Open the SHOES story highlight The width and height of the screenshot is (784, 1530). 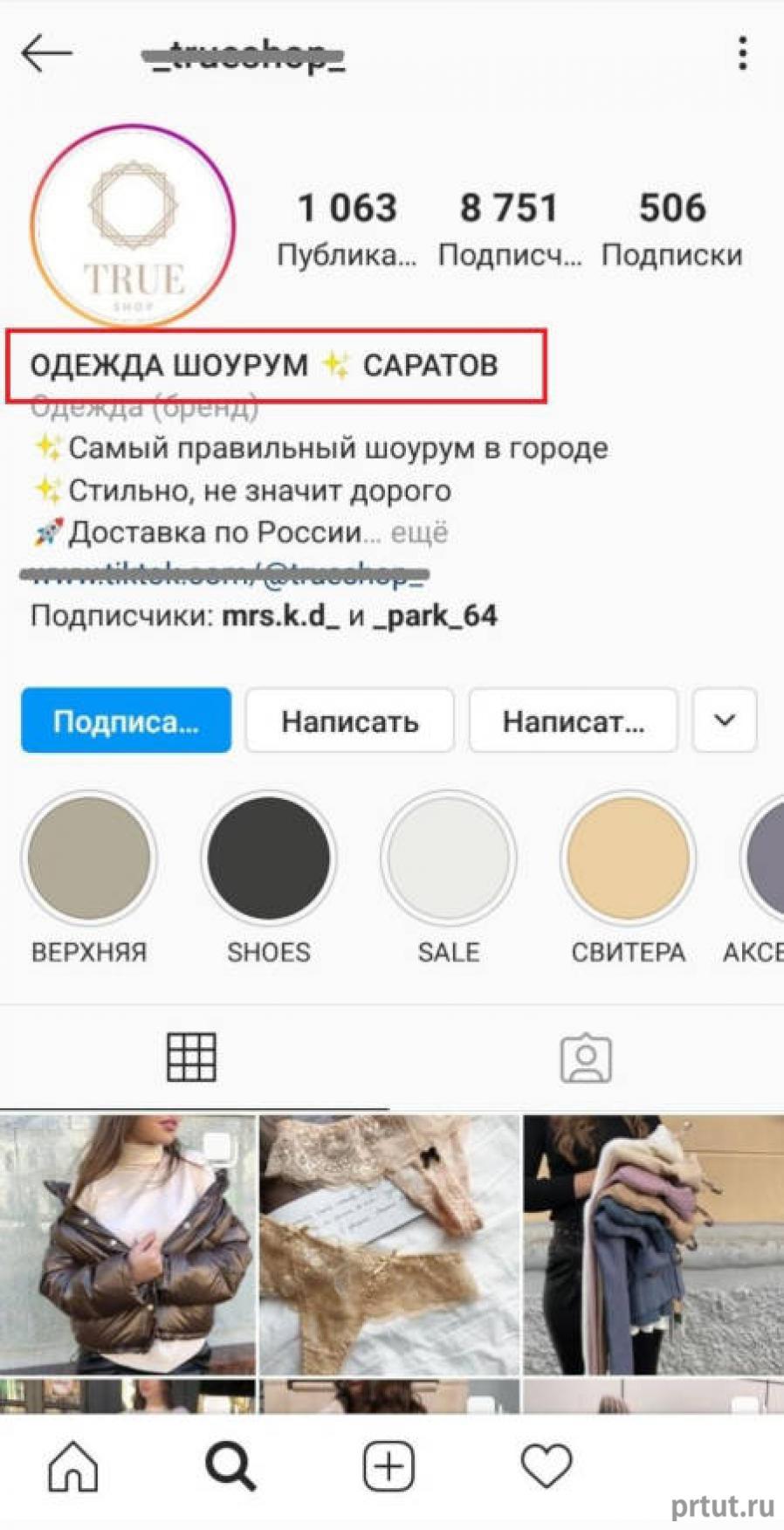coord(269,858)
